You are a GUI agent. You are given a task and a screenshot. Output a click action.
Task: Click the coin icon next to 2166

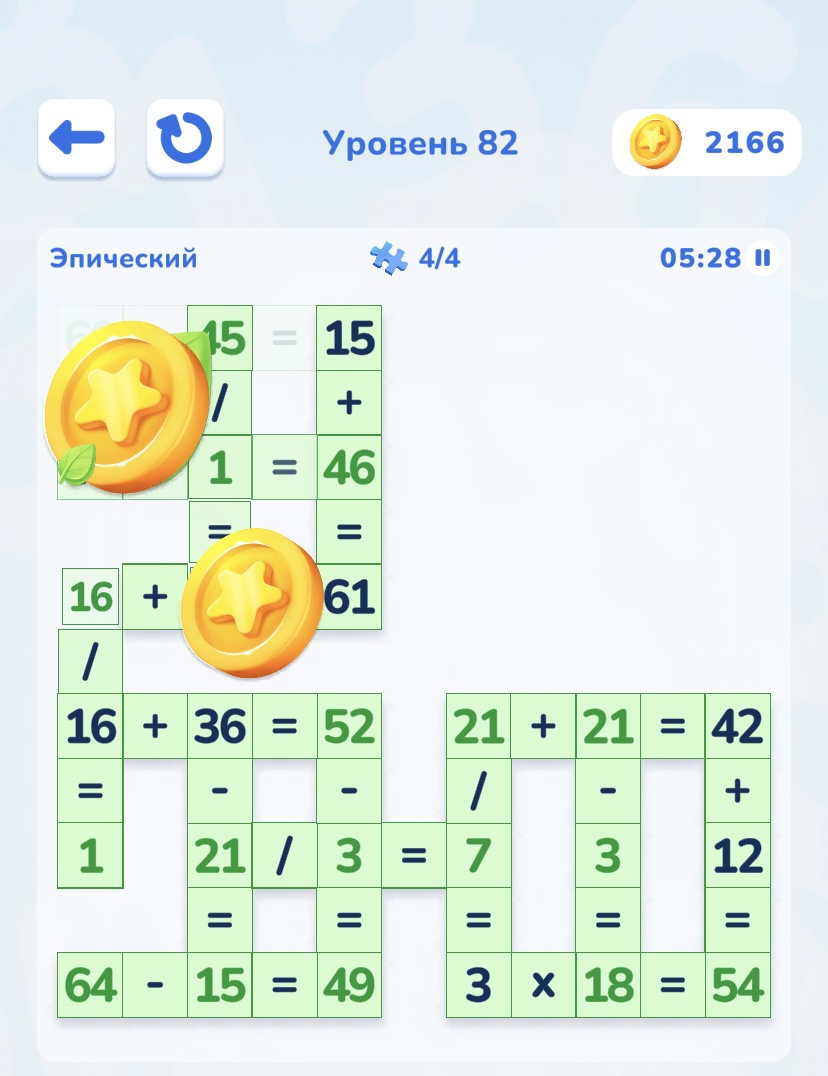point(655,143)
